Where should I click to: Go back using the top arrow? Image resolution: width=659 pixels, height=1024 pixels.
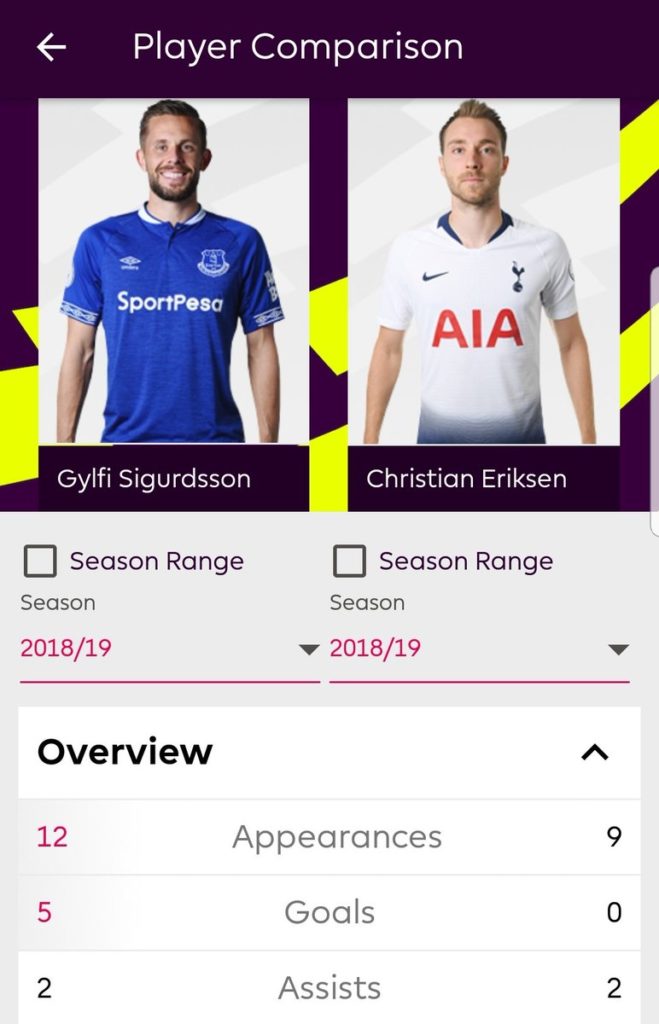(x=51, y=47)
